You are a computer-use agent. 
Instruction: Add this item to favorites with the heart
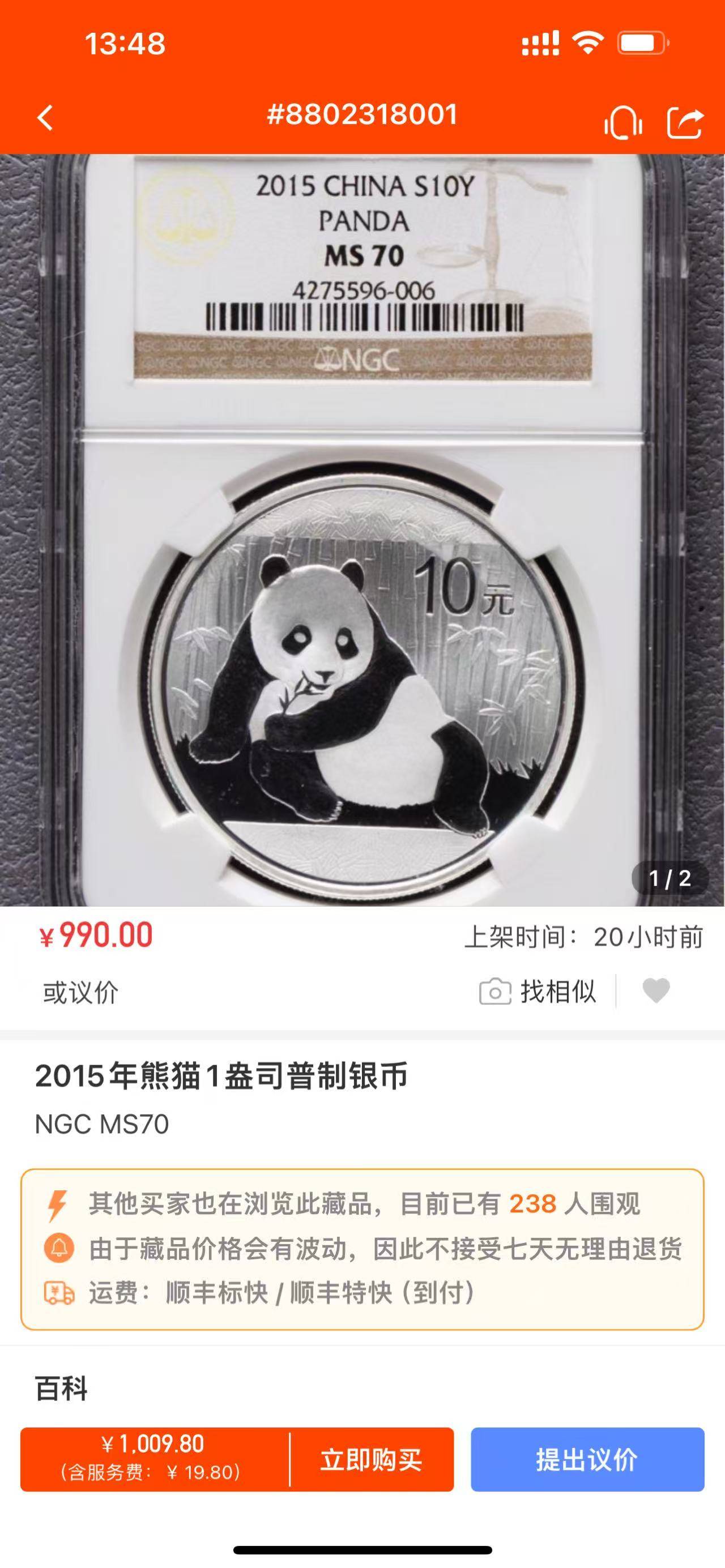coord(656,991)
